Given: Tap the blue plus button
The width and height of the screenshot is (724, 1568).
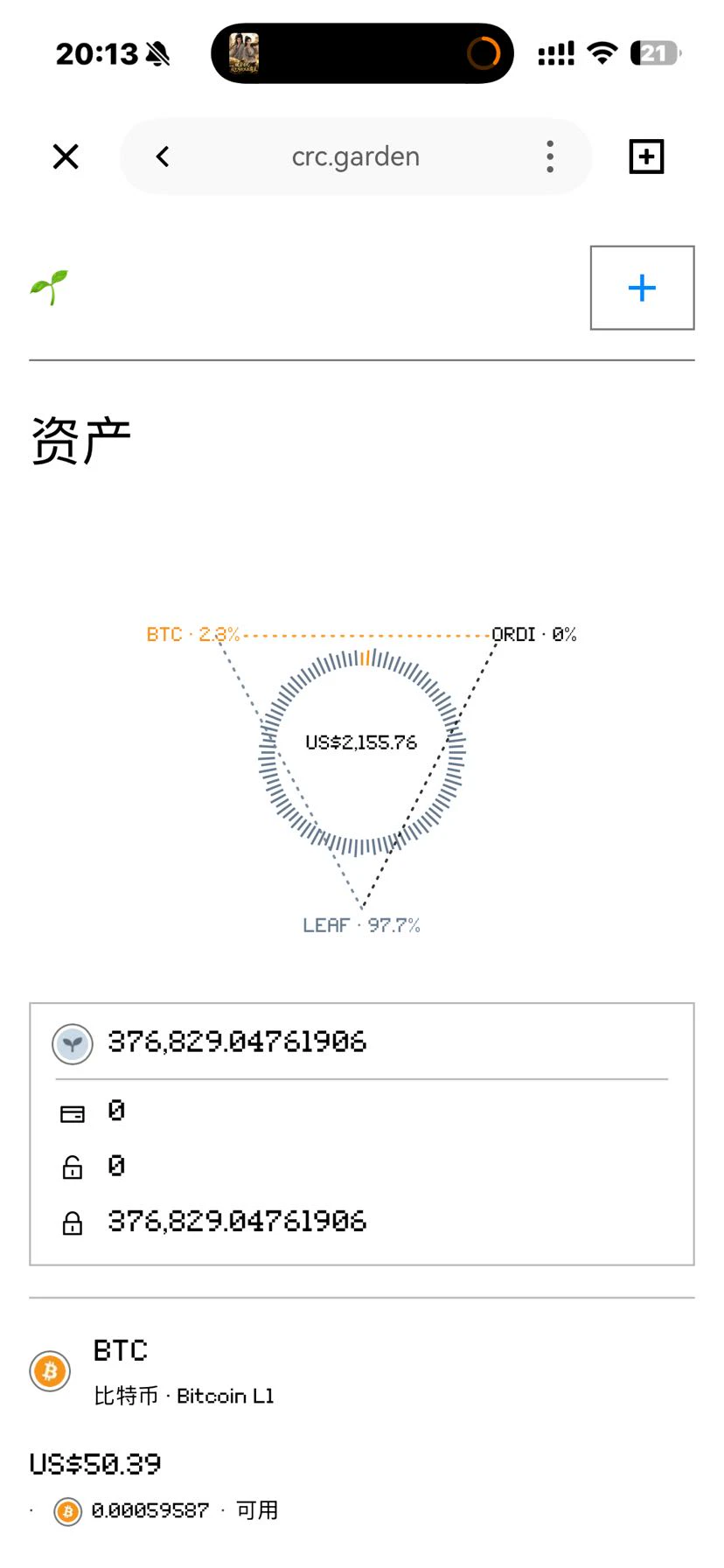Looking at the screenshot, I should point(643,288).
